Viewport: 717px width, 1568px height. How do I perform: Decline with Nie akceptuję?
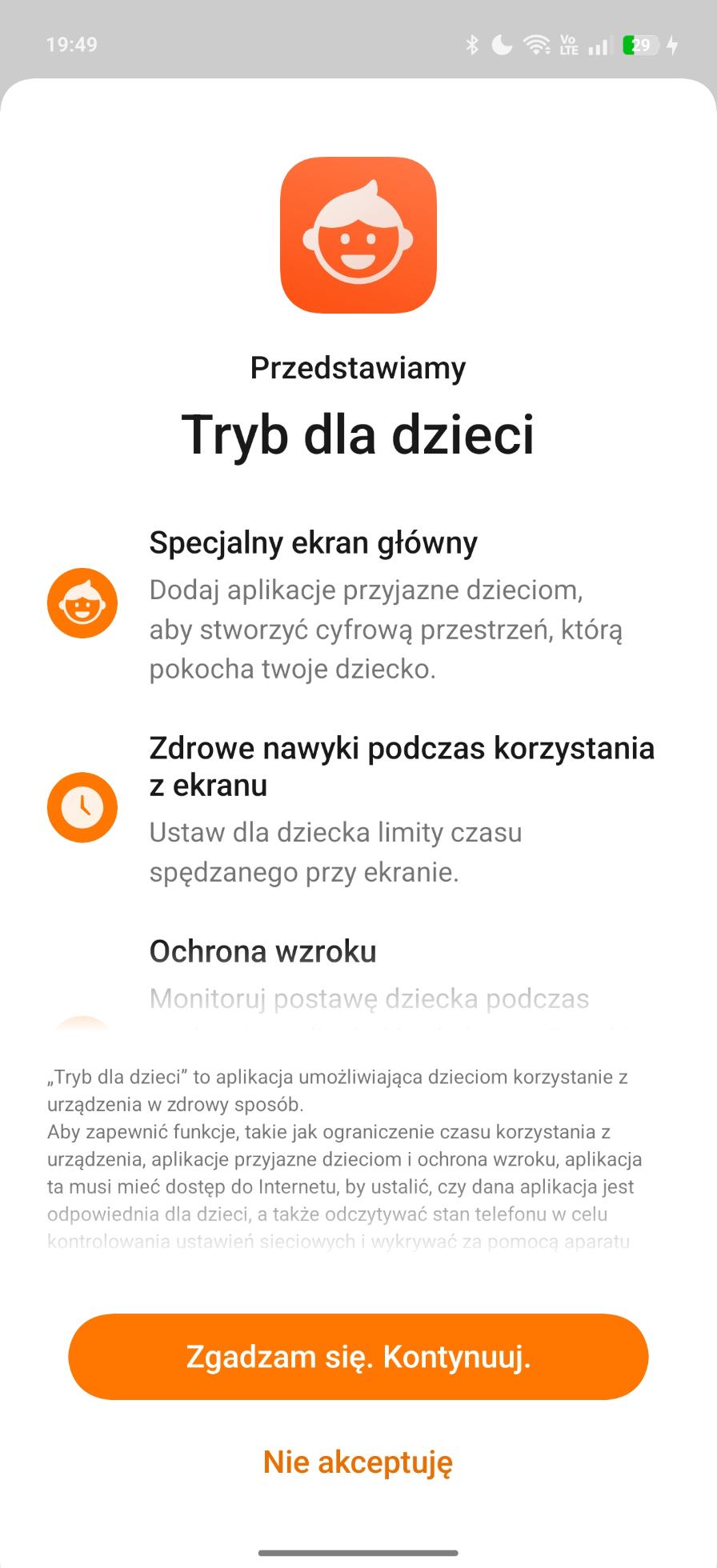pos(358,1462)
